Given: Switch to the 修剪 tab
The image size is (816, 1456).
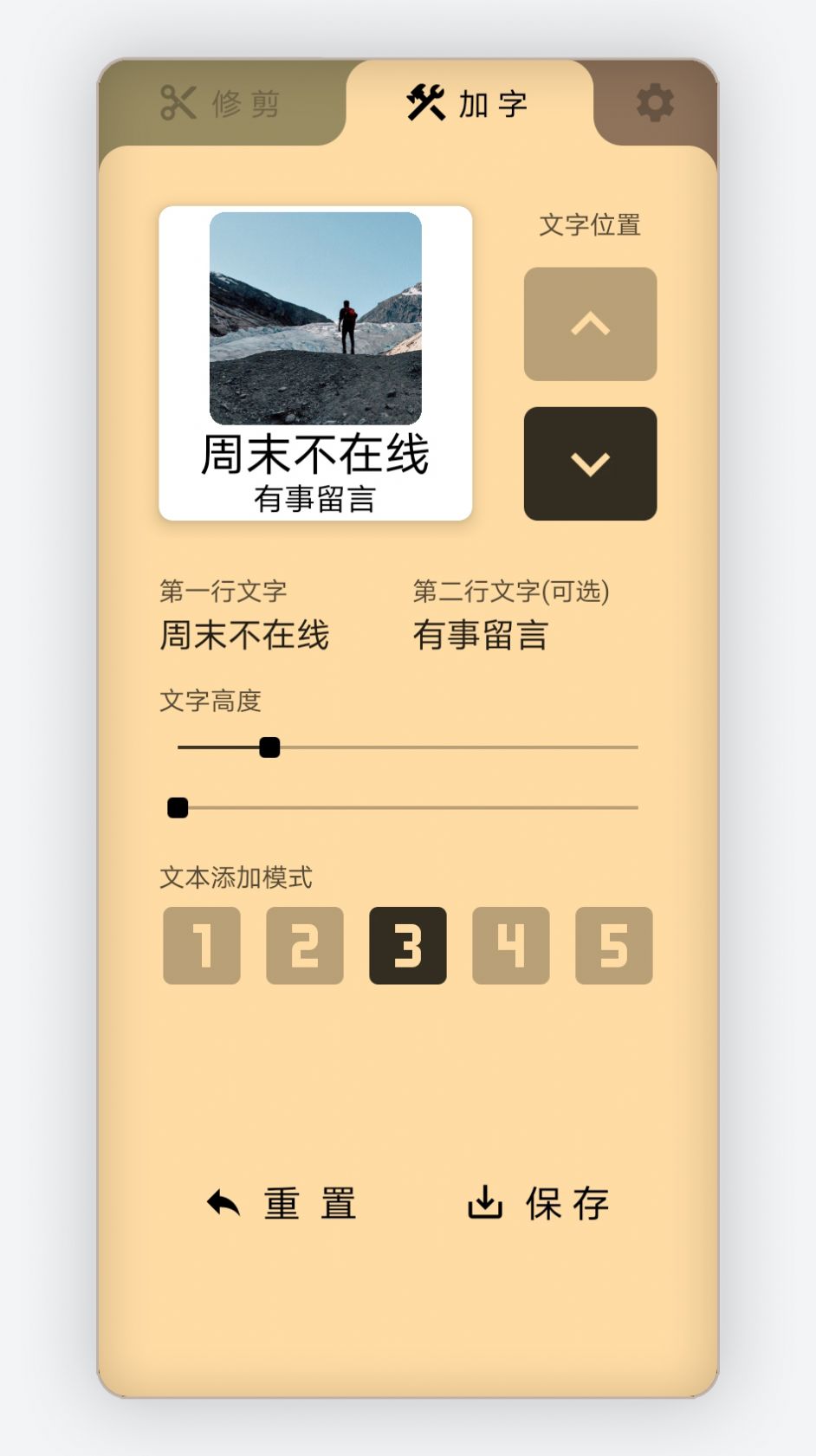Looking at the screenshot, I should (x=221, y=103).
